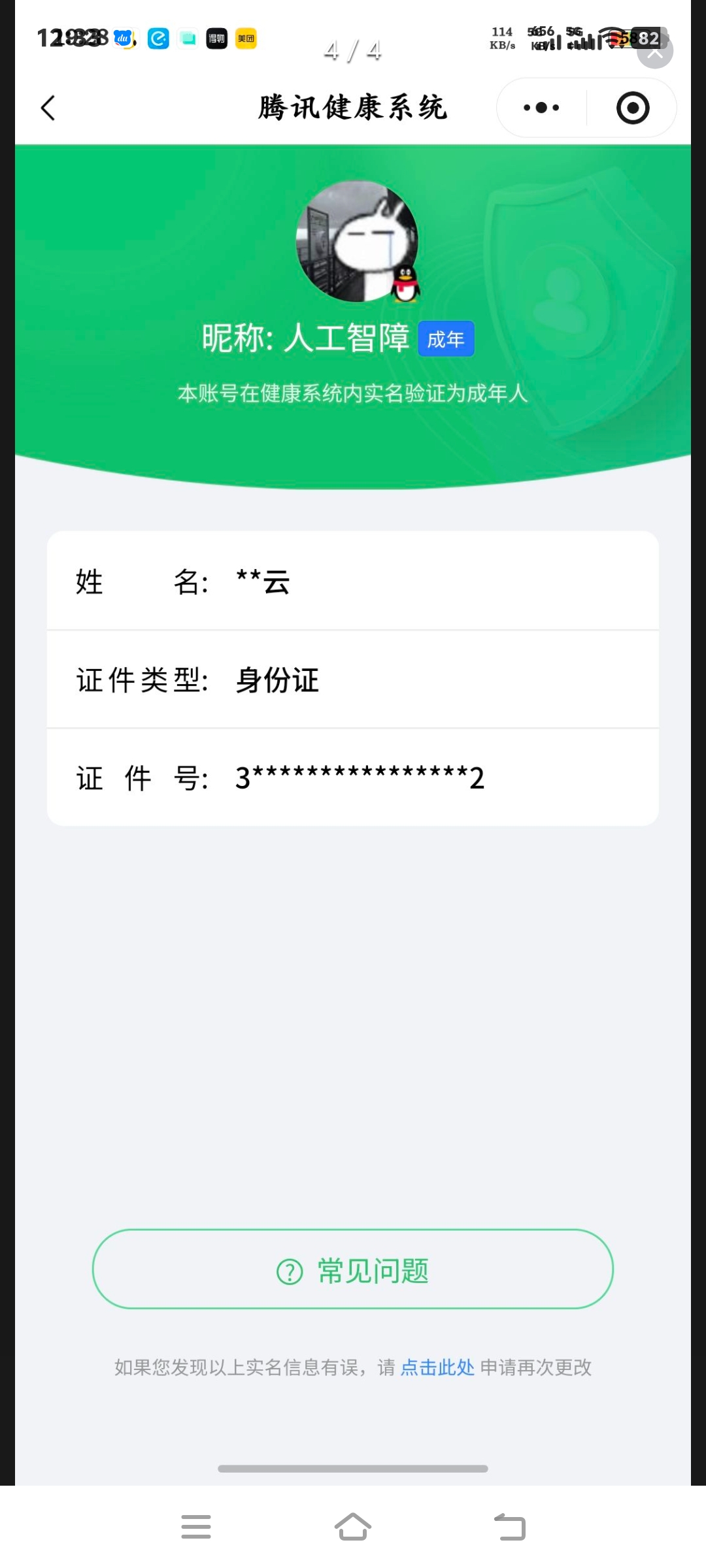Tap the Android recents (menu) navigation button
Screen dimensions: 706x1568
[196, 1526]
